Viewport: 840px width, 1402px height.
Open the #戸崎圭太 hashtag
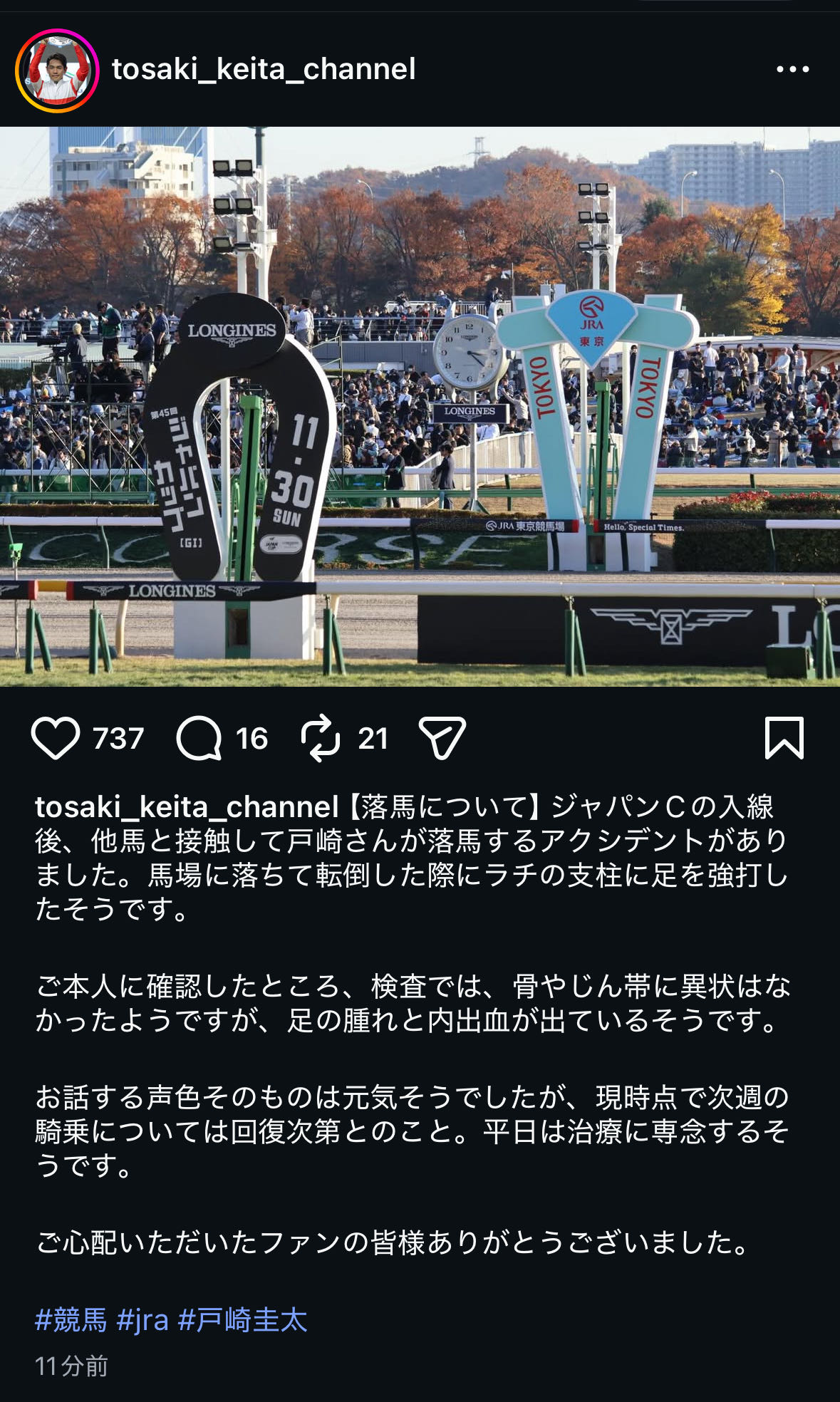coord(242,1320)
